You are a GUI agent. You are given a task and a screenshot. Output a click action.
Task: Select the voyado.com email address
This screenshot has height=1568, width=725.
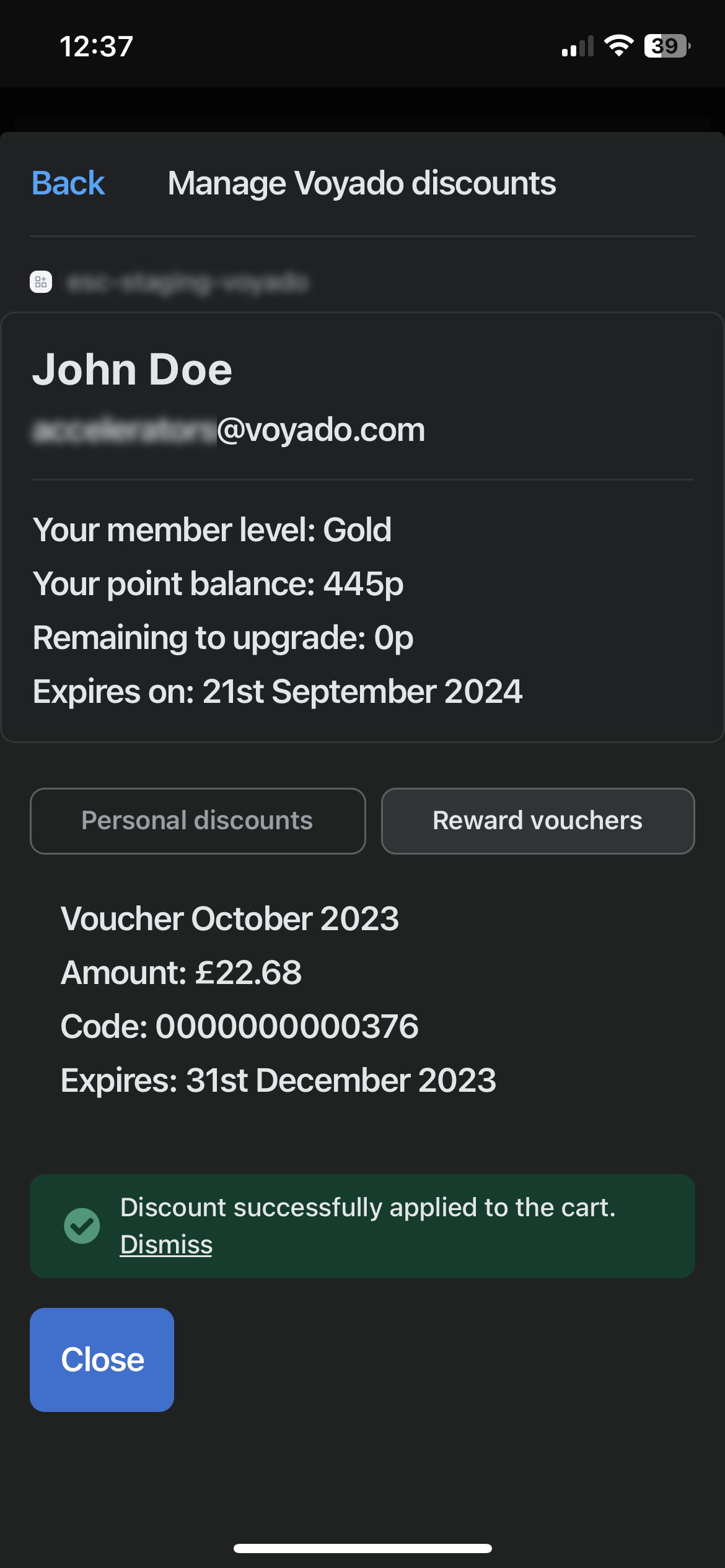tap(229, 430)
